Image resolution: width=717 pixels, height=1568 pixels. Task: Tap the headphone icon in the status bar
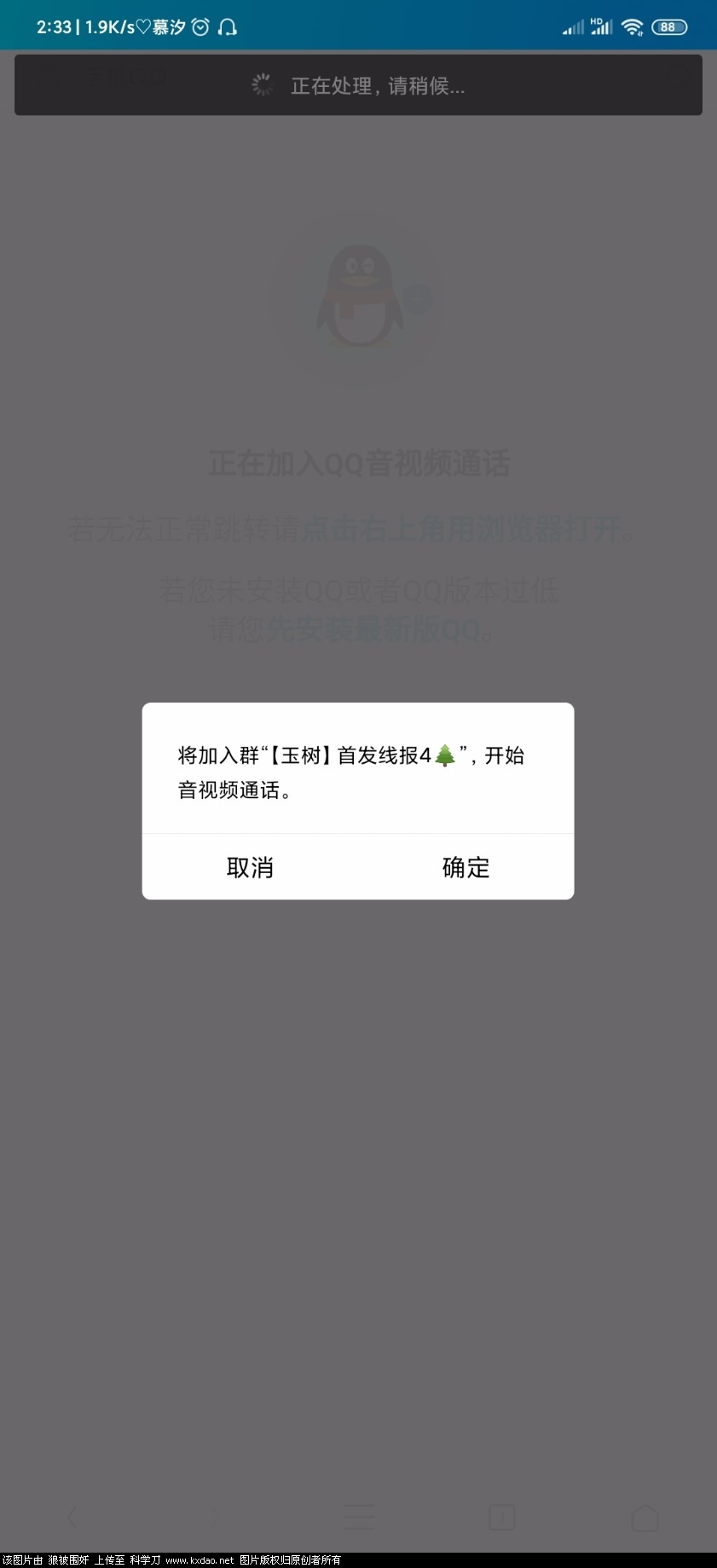tap(227, 26)
